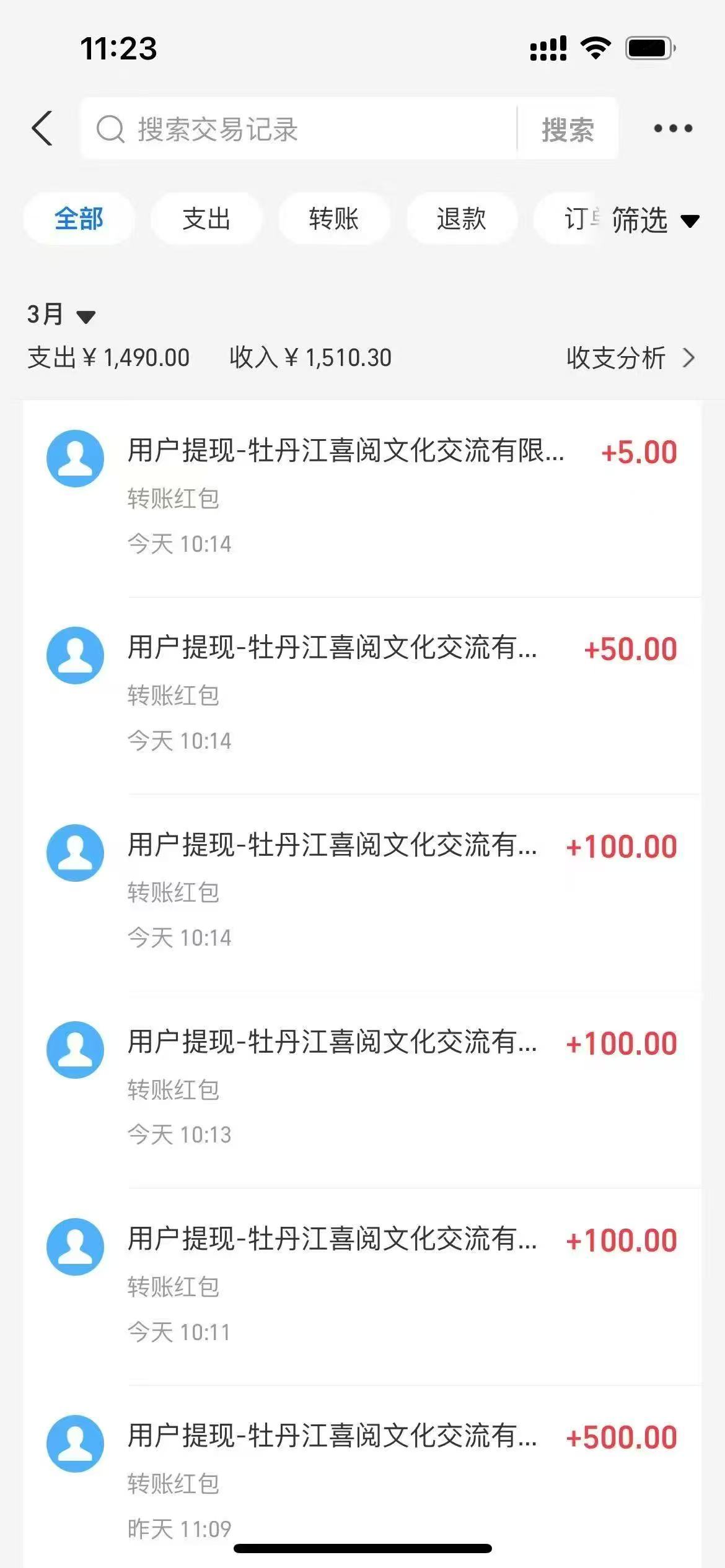Switch to the 退款 filter
725x1568 pixels.
click(462, 219)
